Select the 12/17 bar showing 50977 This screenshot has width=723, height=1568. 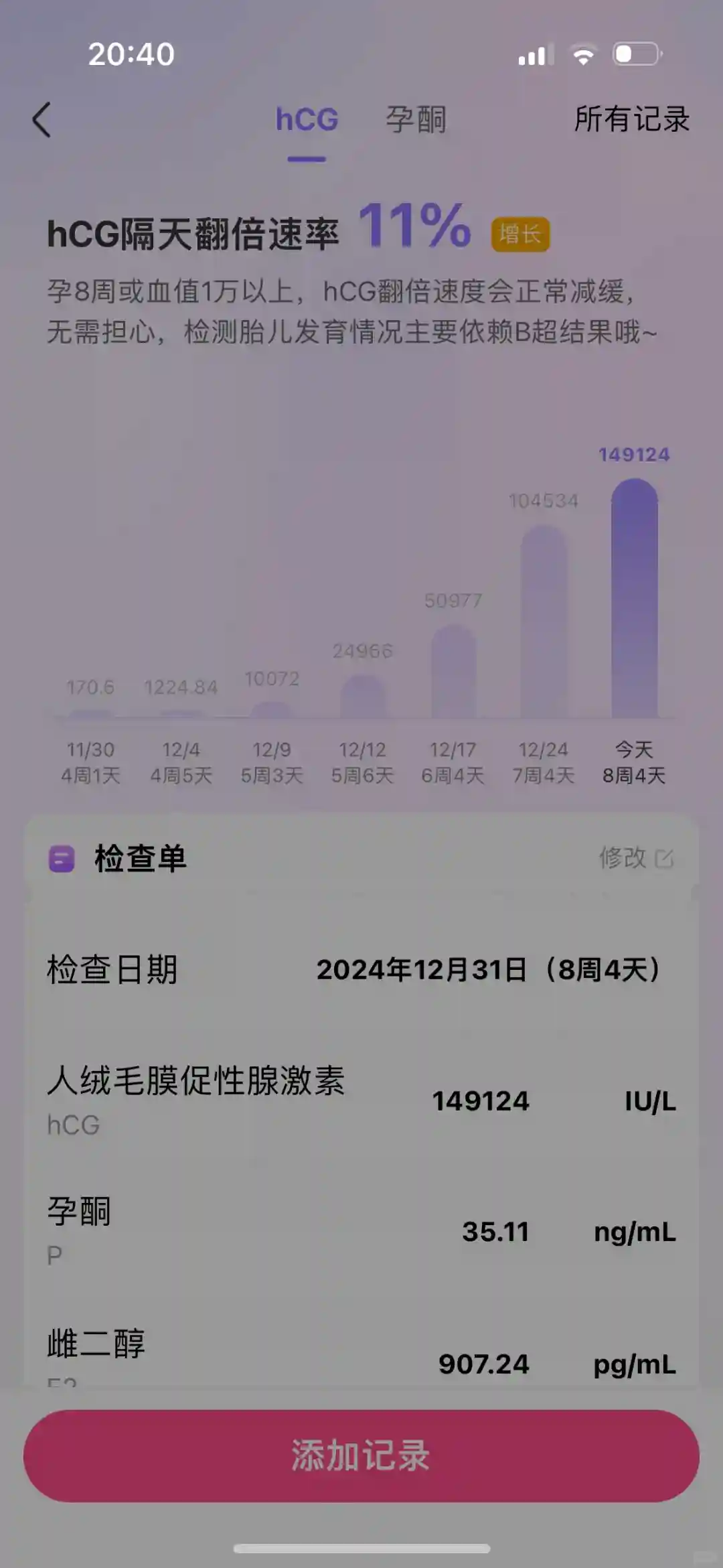(x=453, y=672)
